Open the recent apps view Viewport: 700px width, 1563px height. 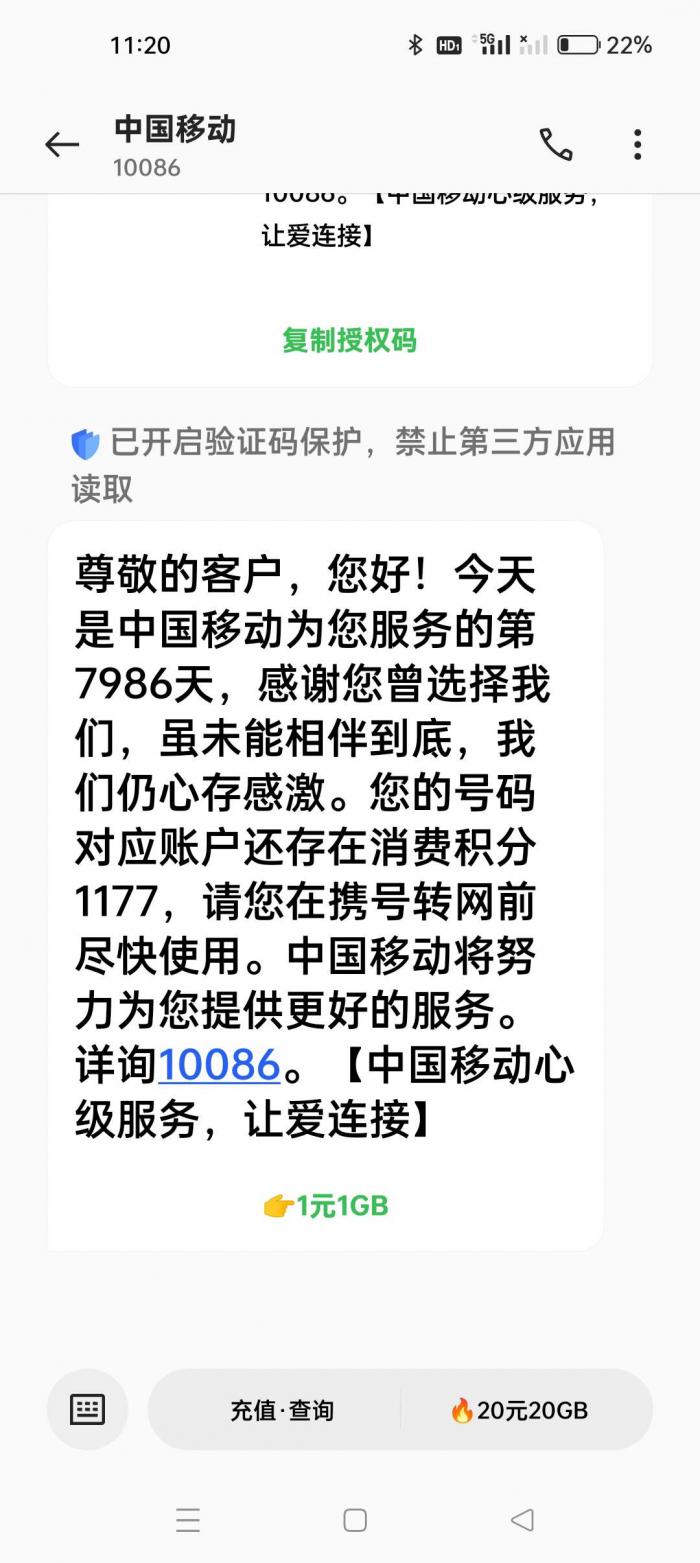[188, 1521]
